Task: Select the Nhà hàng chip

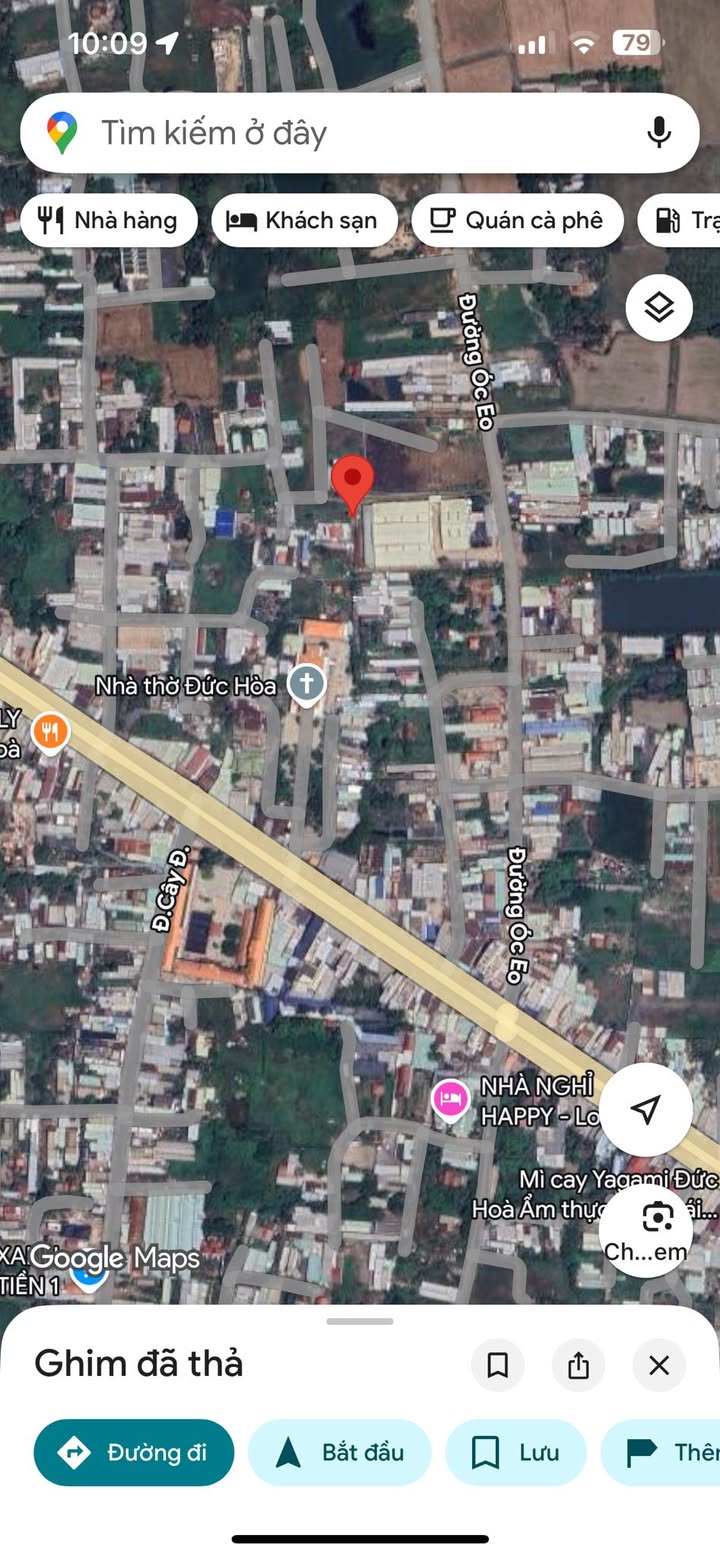Action: click(108, 221)
